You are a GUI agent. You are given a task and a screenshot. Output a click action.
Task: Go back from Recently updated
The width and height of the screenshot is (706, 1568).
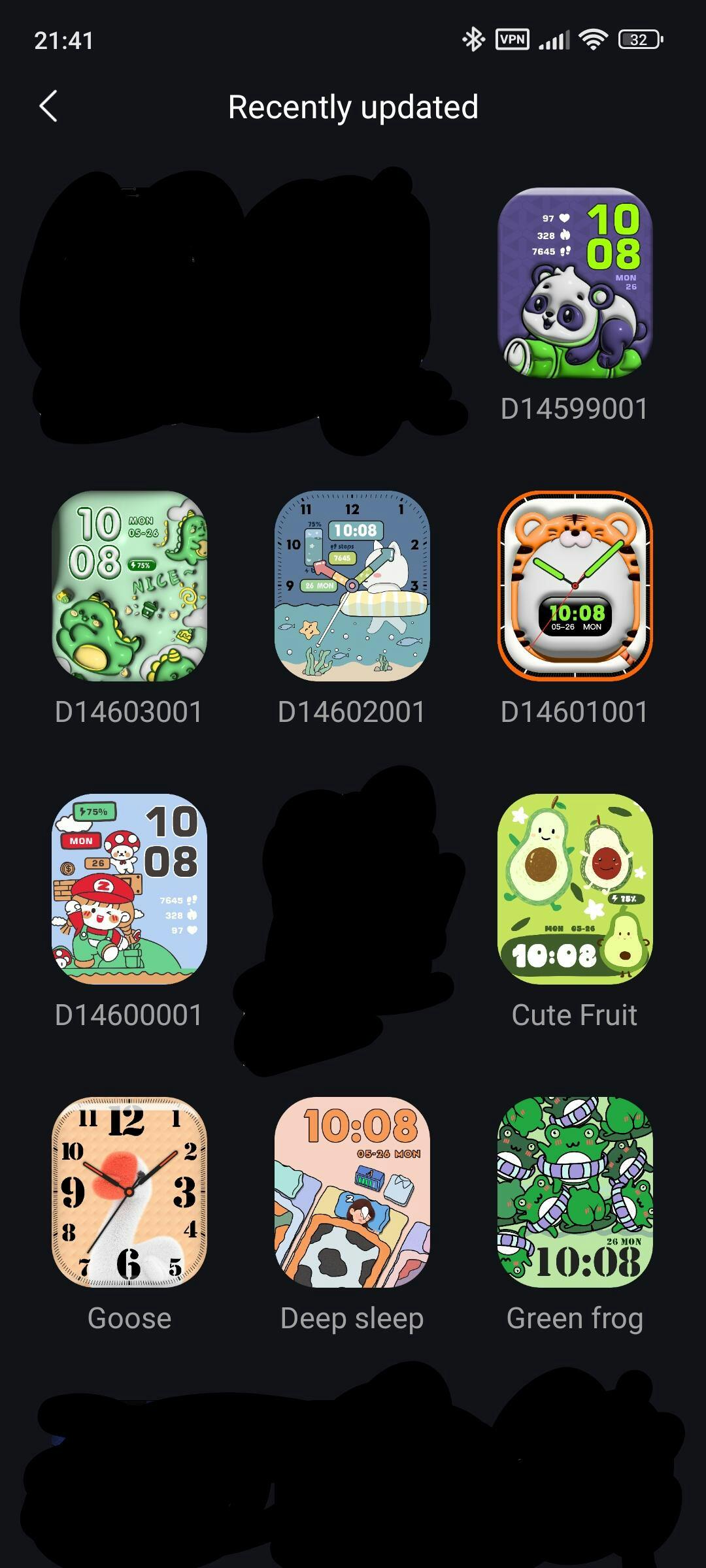pos(49,106)
